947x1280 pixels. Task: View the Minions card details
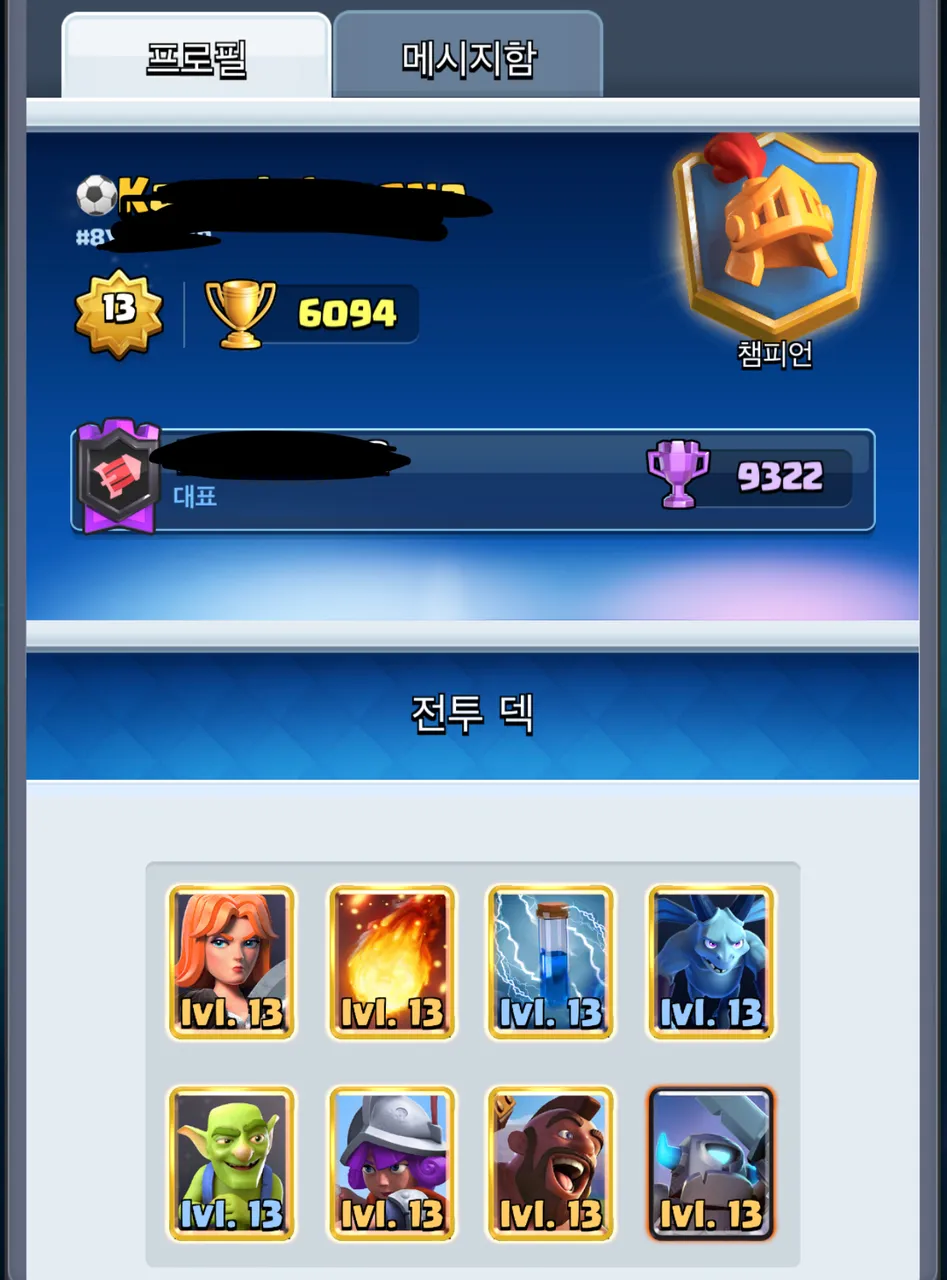coord(711,961)
